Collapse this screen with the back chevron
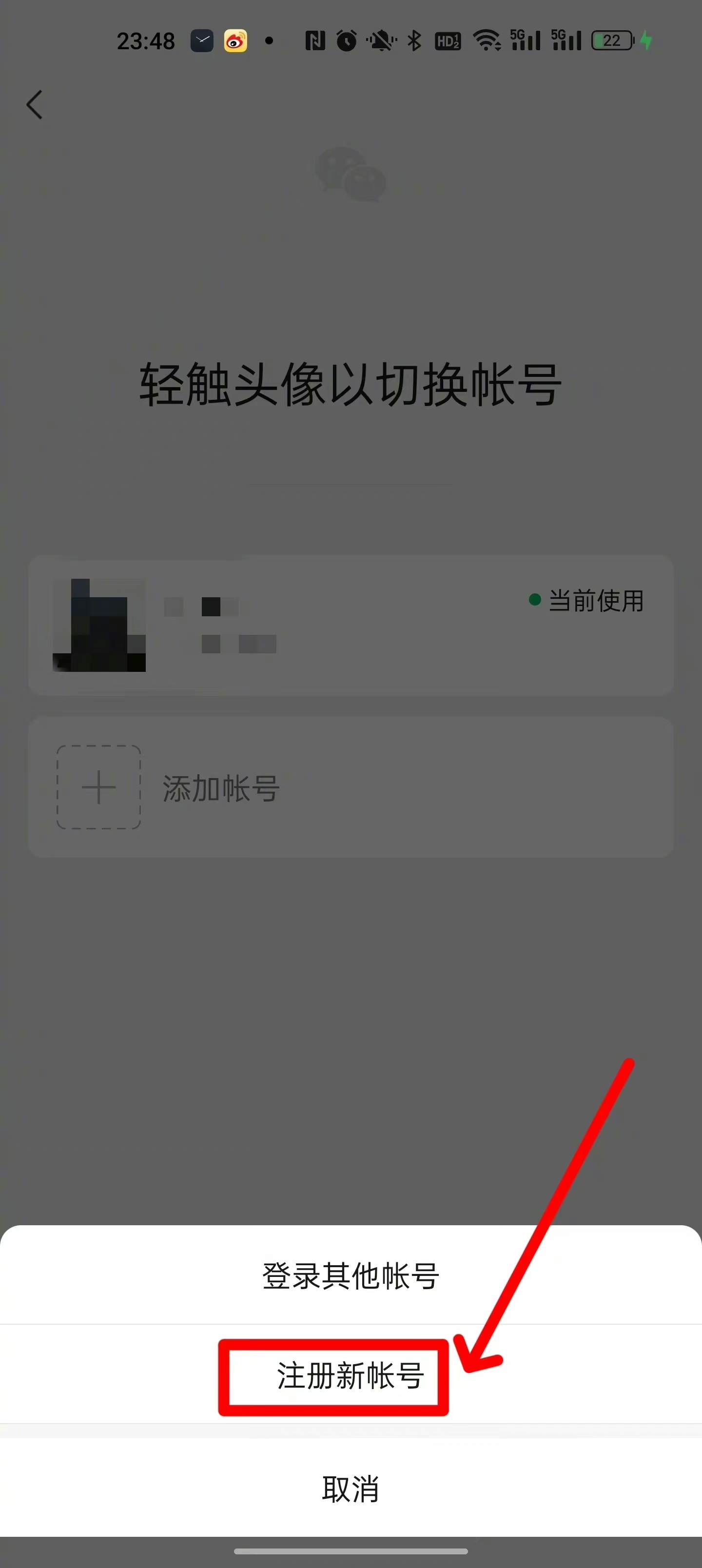This screenshot has width=702, height=1568. pyautogui.click(x=35, y=104)
